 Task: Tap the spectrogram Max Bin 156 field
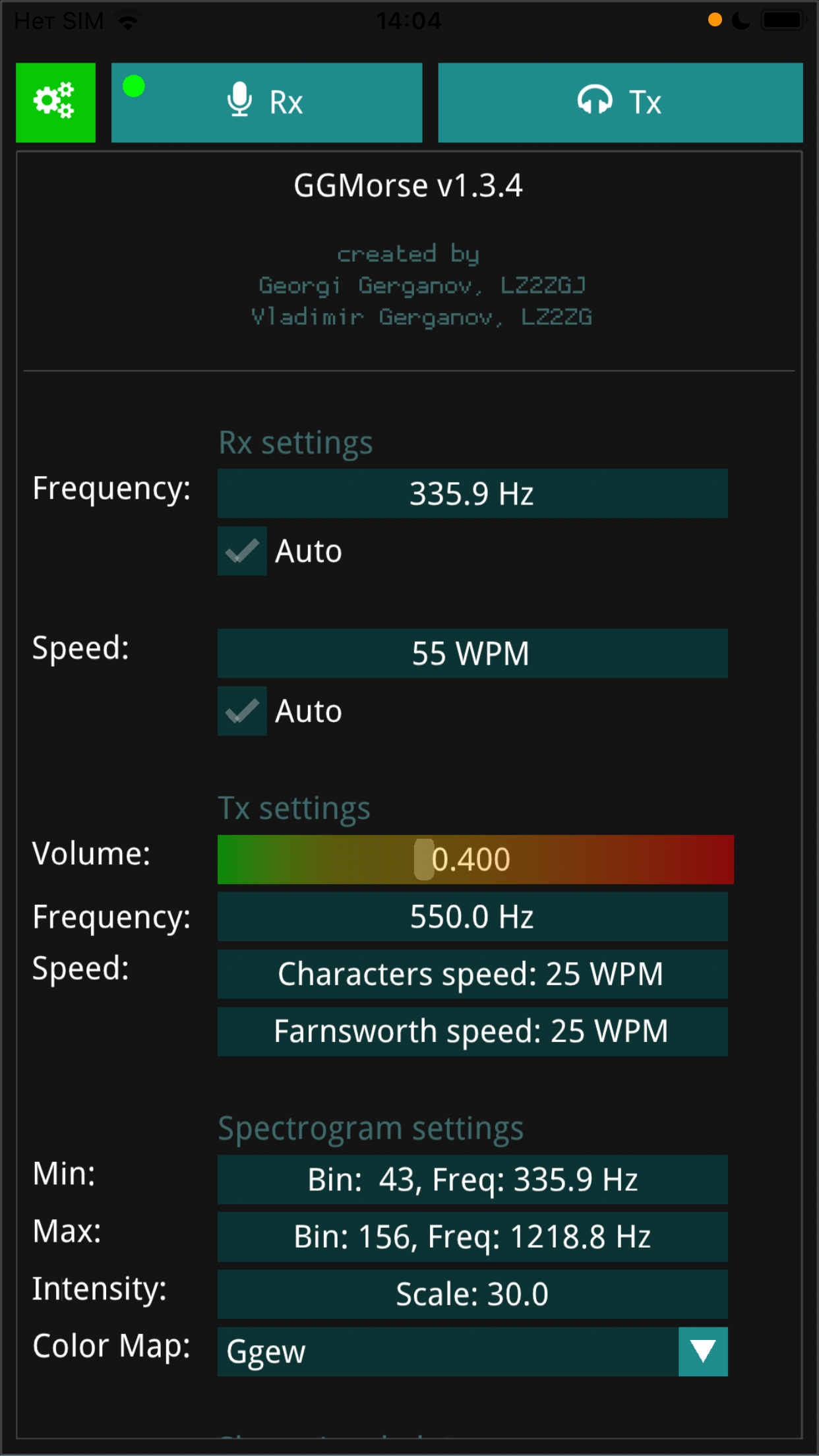472,1236
